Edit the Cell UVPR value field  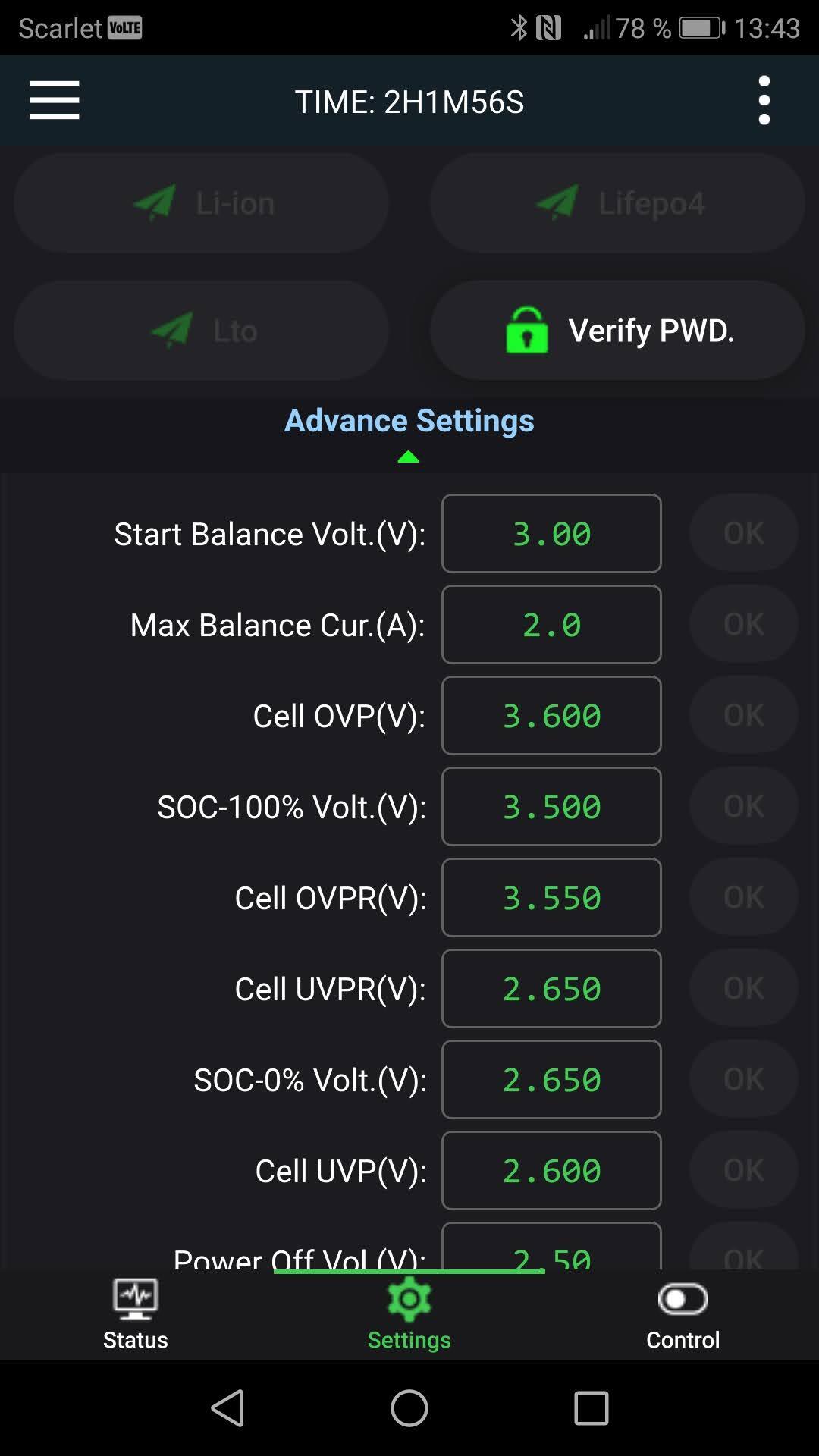[551, 989]
